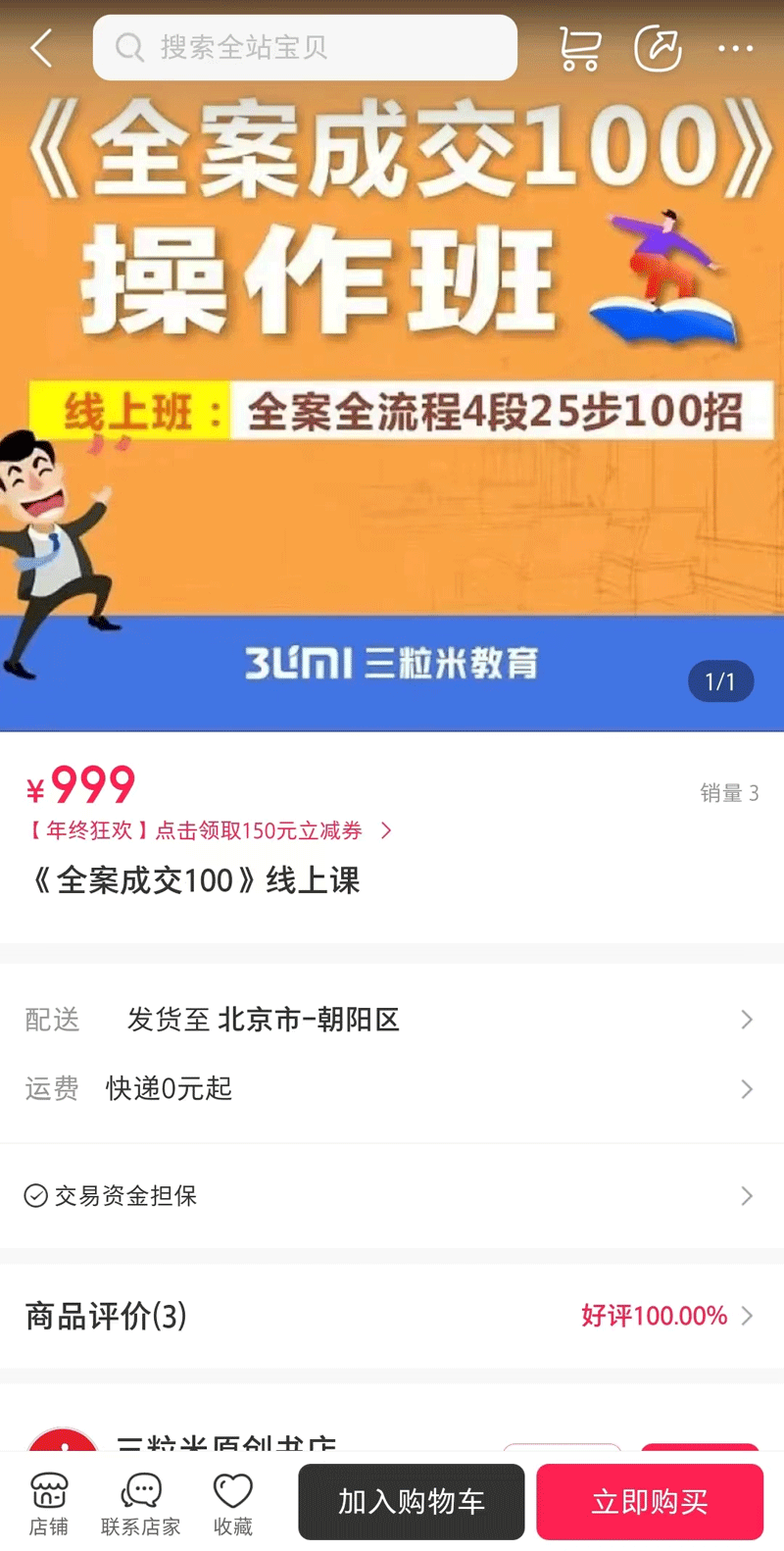Open 交易资金担保 guarantee info
784x1551 pixels.
pos(392,1195)
